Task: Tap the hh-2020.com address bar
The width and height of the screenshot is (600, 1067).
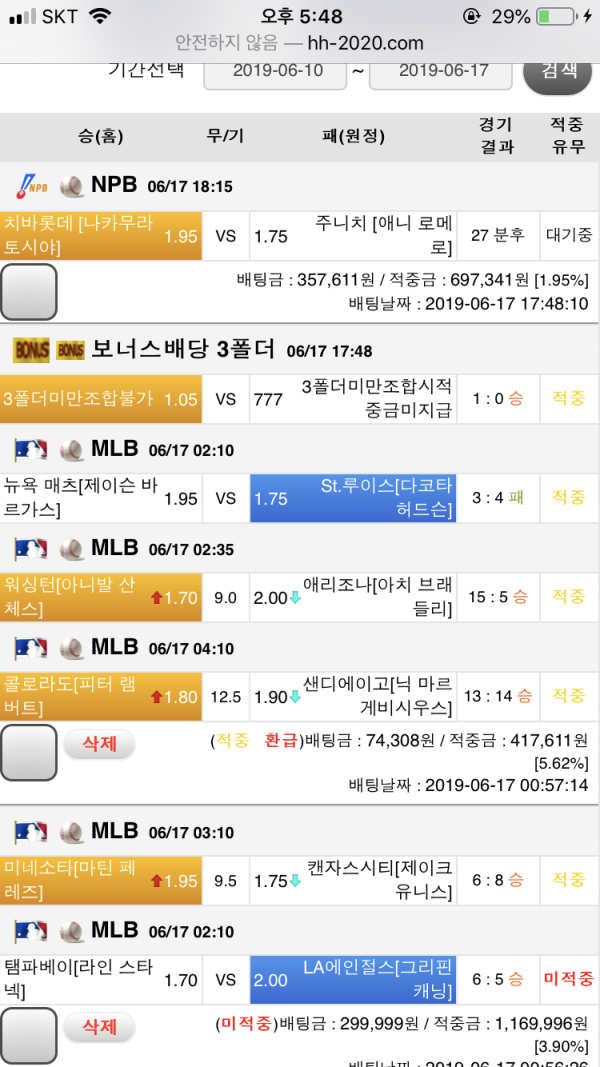Action: tap(299, 43)
